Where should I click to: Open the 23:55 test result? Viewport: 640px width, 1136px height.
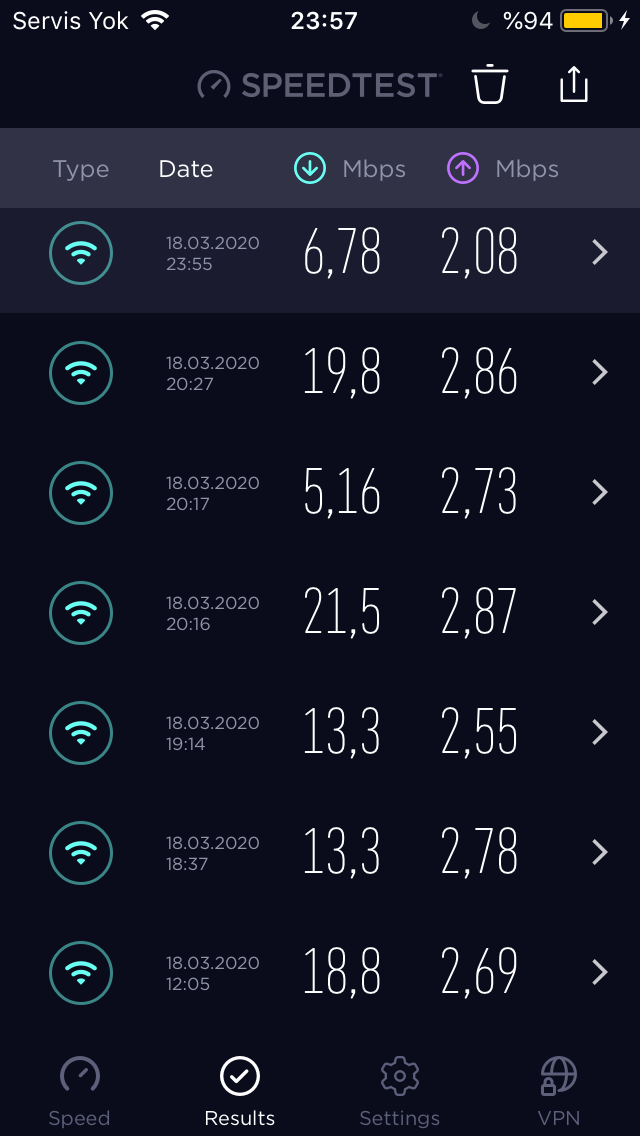[320, 253]
